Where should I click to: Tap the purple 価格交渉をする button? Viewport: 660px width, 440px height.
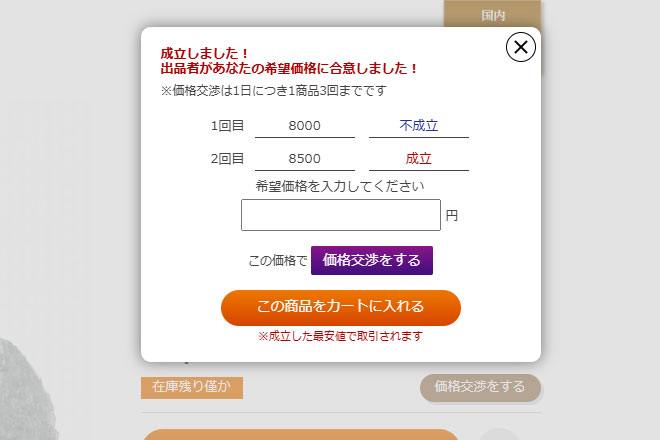[x=372, y=261]
